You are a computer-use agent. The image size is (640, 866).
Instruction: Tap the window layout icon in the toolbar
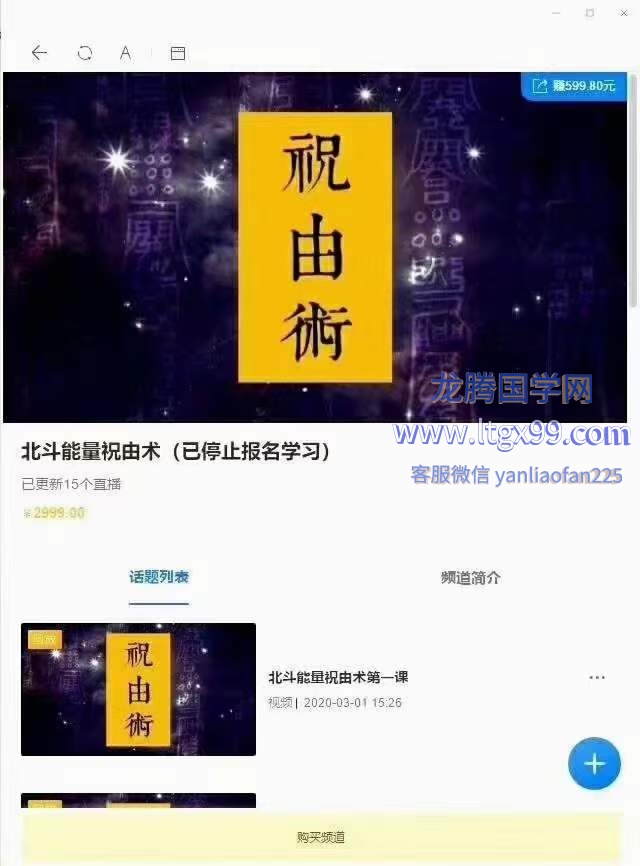(x=178, y=53)
